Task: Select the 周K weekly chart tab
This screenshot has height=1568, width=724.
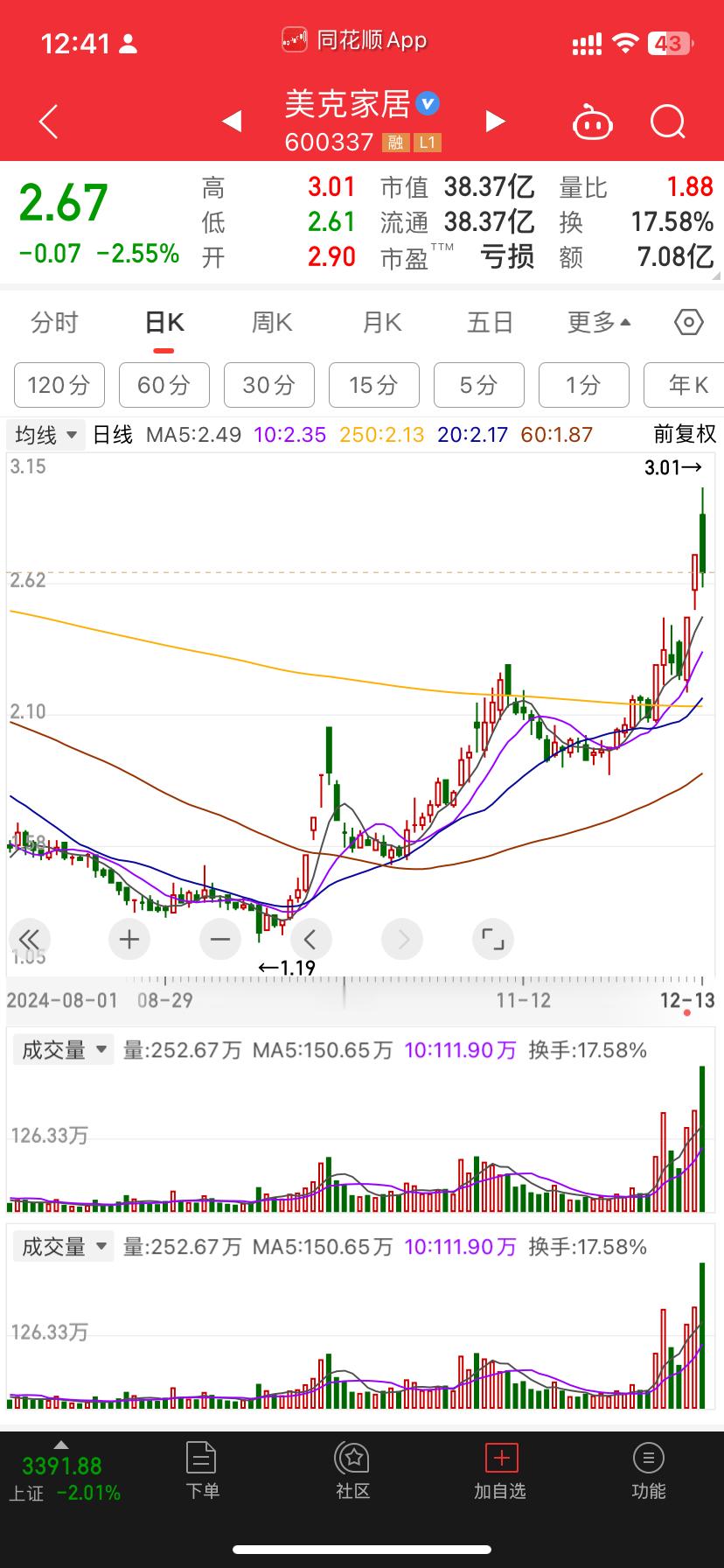Action: (272, 323)
